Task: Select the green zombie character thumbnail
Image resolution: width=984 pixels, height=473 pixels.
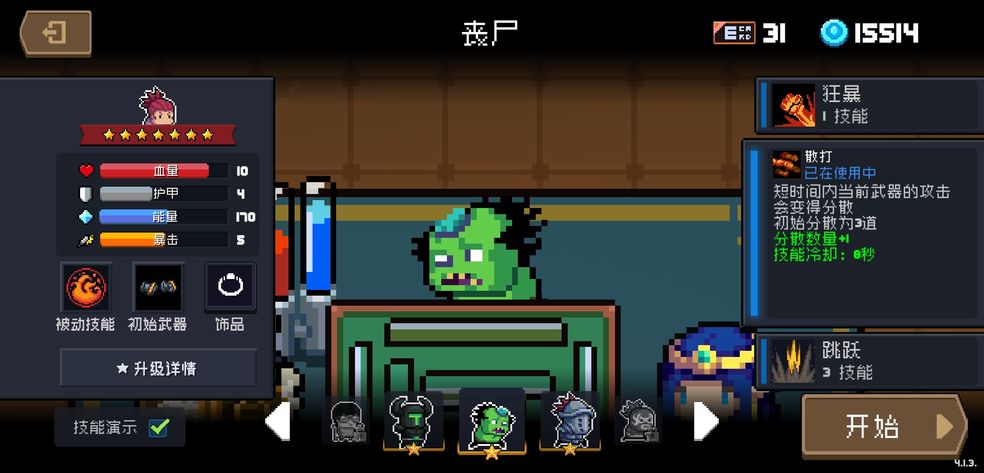Action: tap(491, 420)
